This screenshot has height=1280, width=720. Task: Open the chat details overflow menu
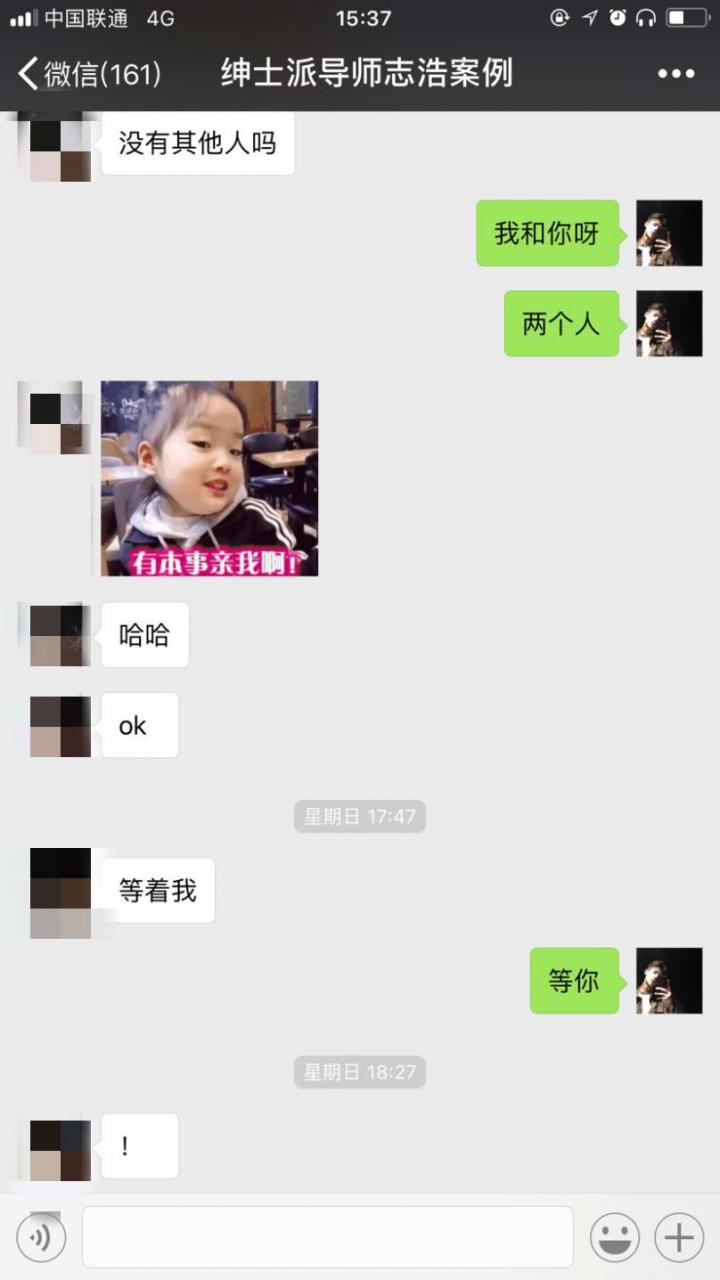tap(676, 74)
